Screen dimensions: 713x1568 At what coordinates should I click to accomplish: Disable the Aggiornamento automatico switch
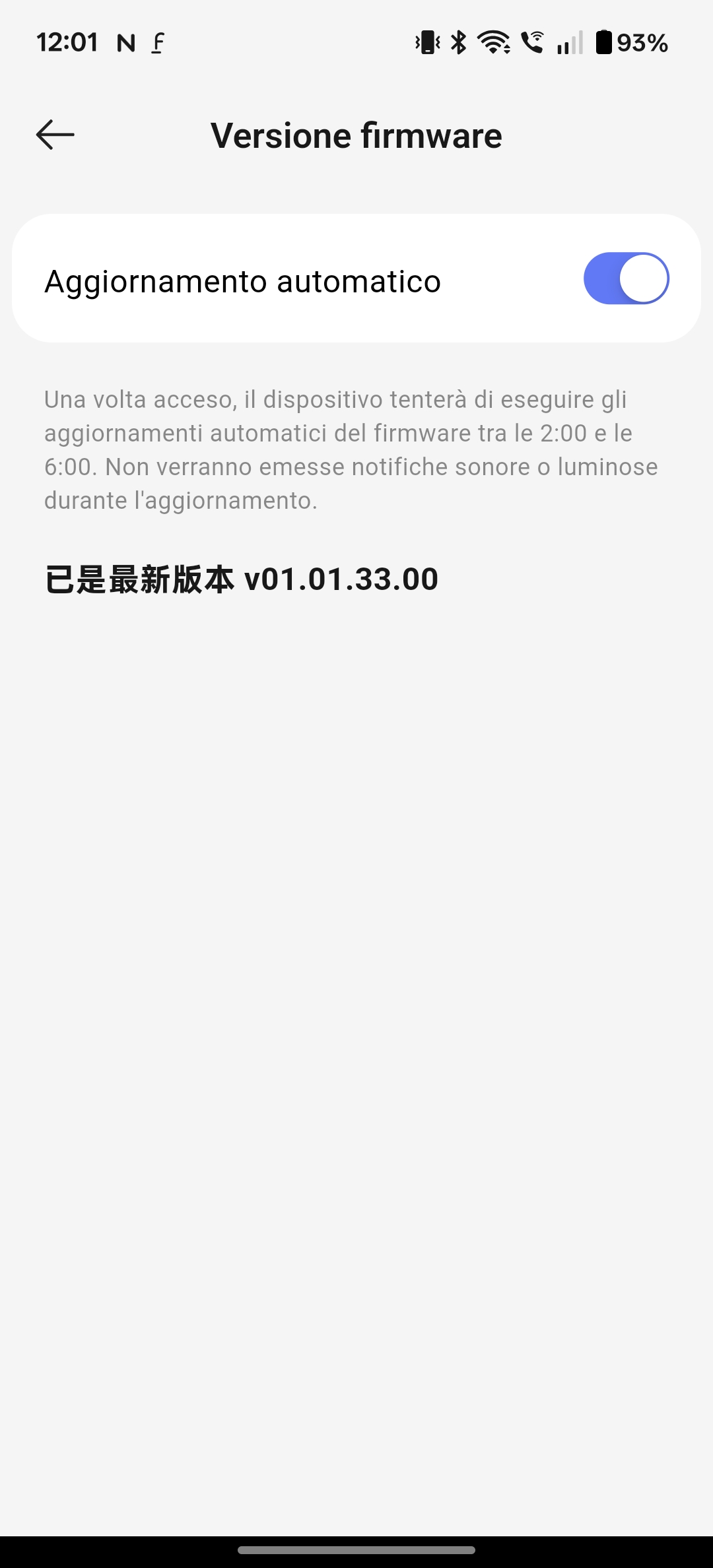(x=626, y=278)
